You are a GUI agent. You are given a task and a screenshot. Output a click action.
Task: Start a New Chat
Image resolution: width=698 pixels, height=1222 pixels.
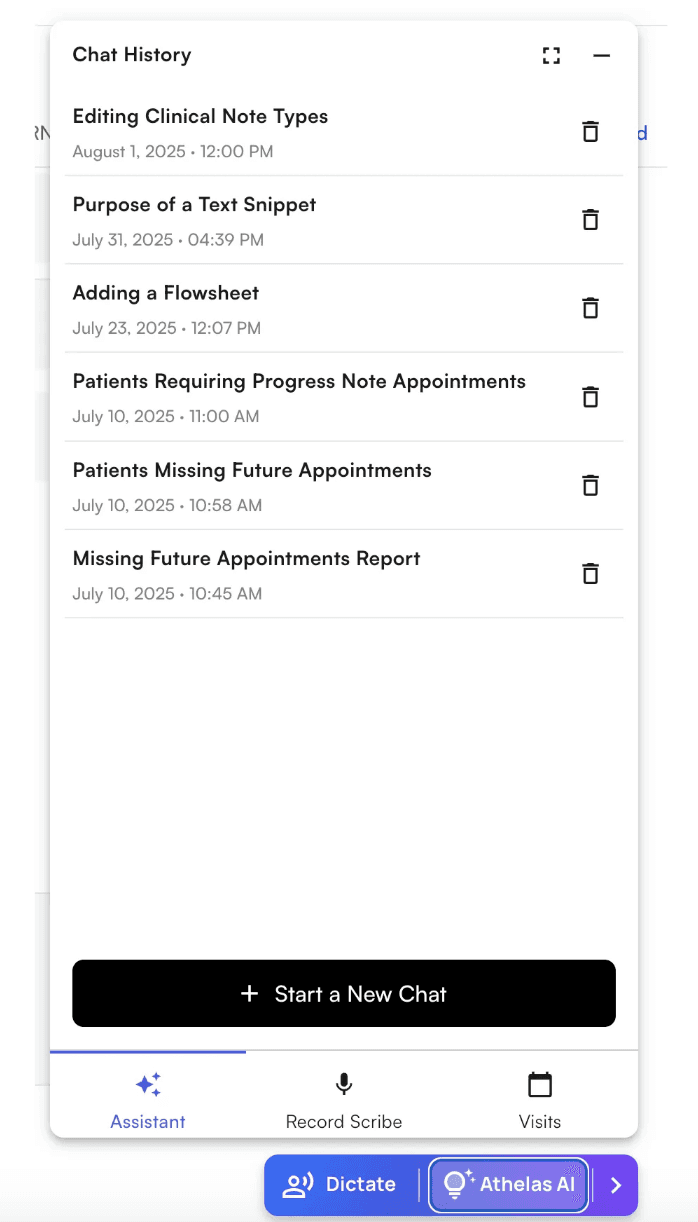coord(344,994)
